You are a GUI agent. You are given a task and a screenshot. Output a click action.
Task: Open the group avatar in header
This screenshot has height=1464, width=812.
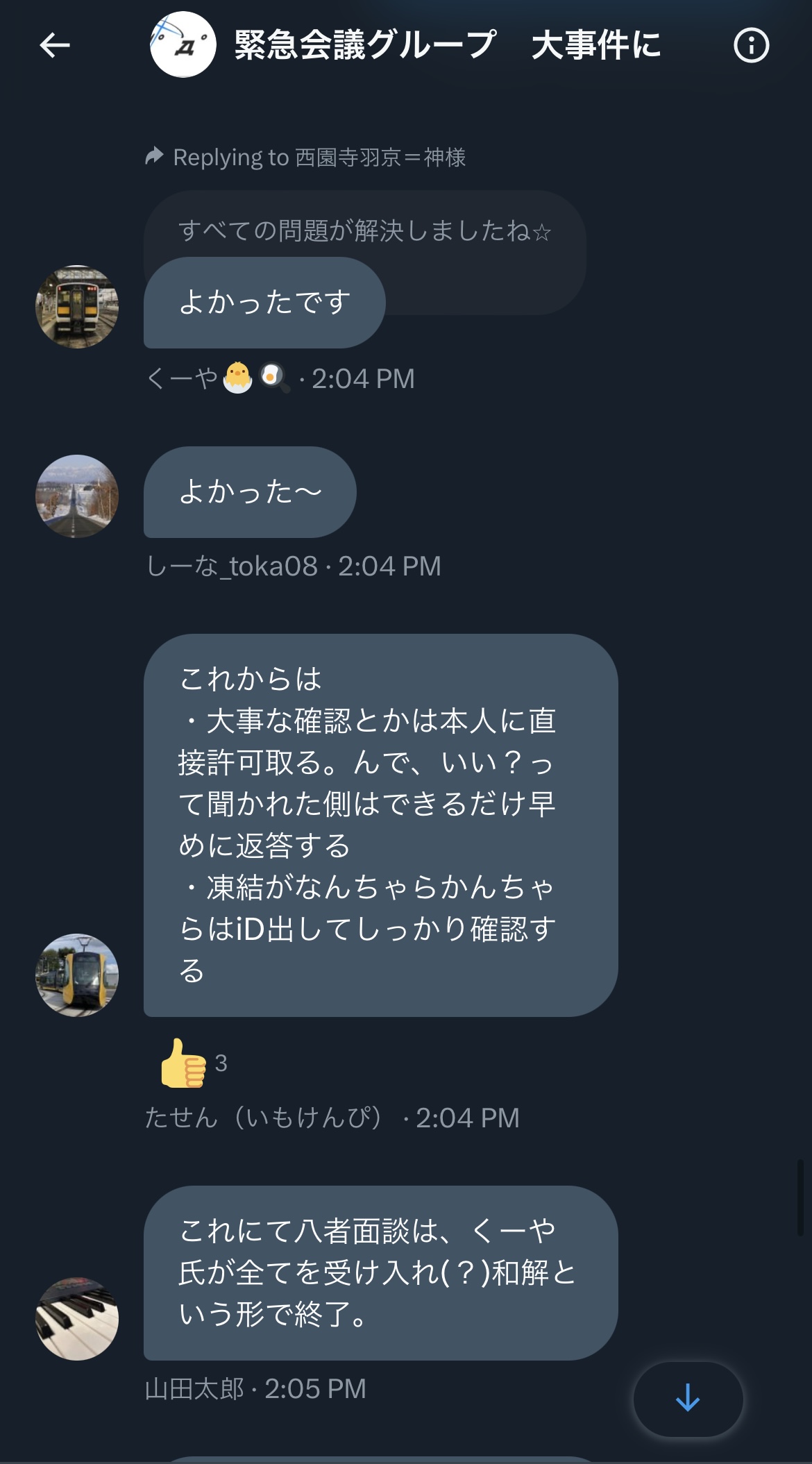[183, 44]
